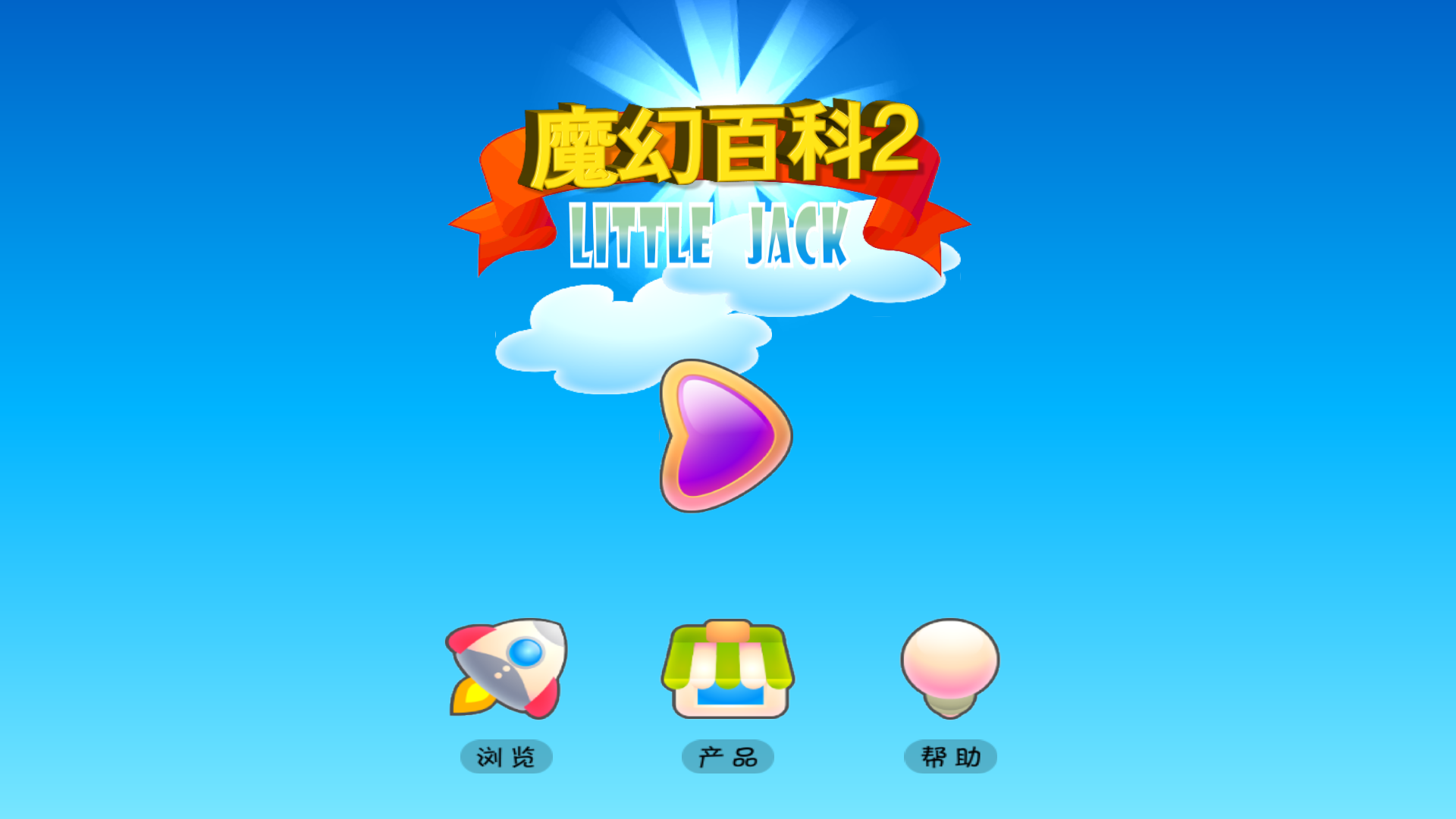Open the 产品 products store
Image resolution: width=1456 pixels, height=819 pixels.
pyautogui.click(x=727, y=670)
